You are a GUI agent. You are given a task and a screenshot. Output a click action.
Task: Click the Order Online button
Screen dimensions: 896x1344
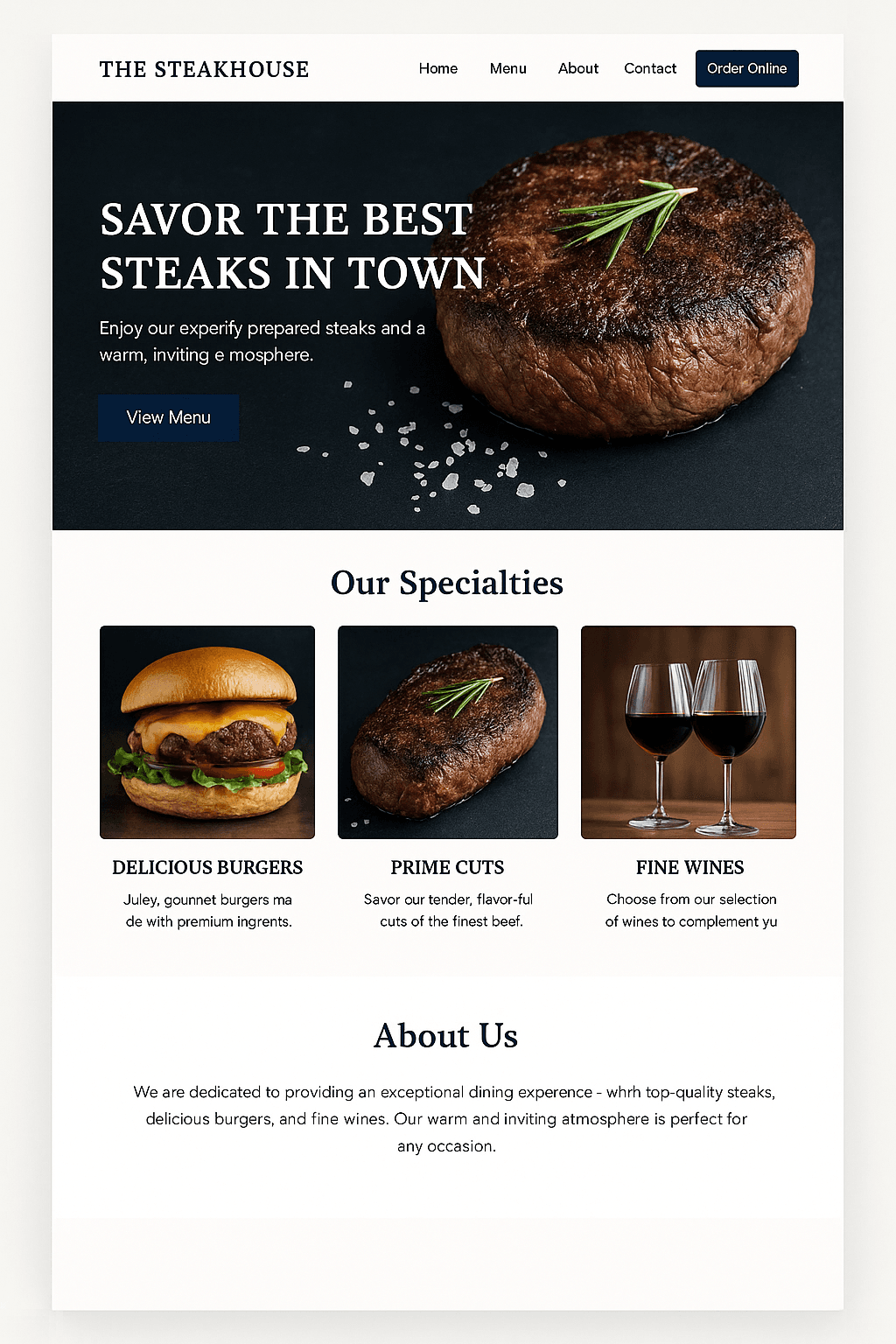[x=746, y=68]
